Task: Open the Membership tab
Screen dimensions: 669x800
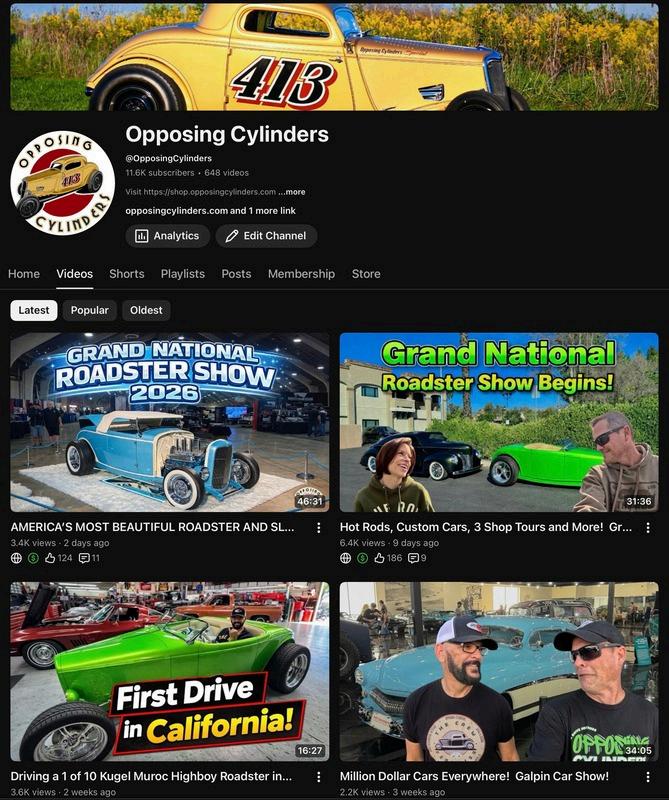Action: pyautogui.click(x=301, y=274)
